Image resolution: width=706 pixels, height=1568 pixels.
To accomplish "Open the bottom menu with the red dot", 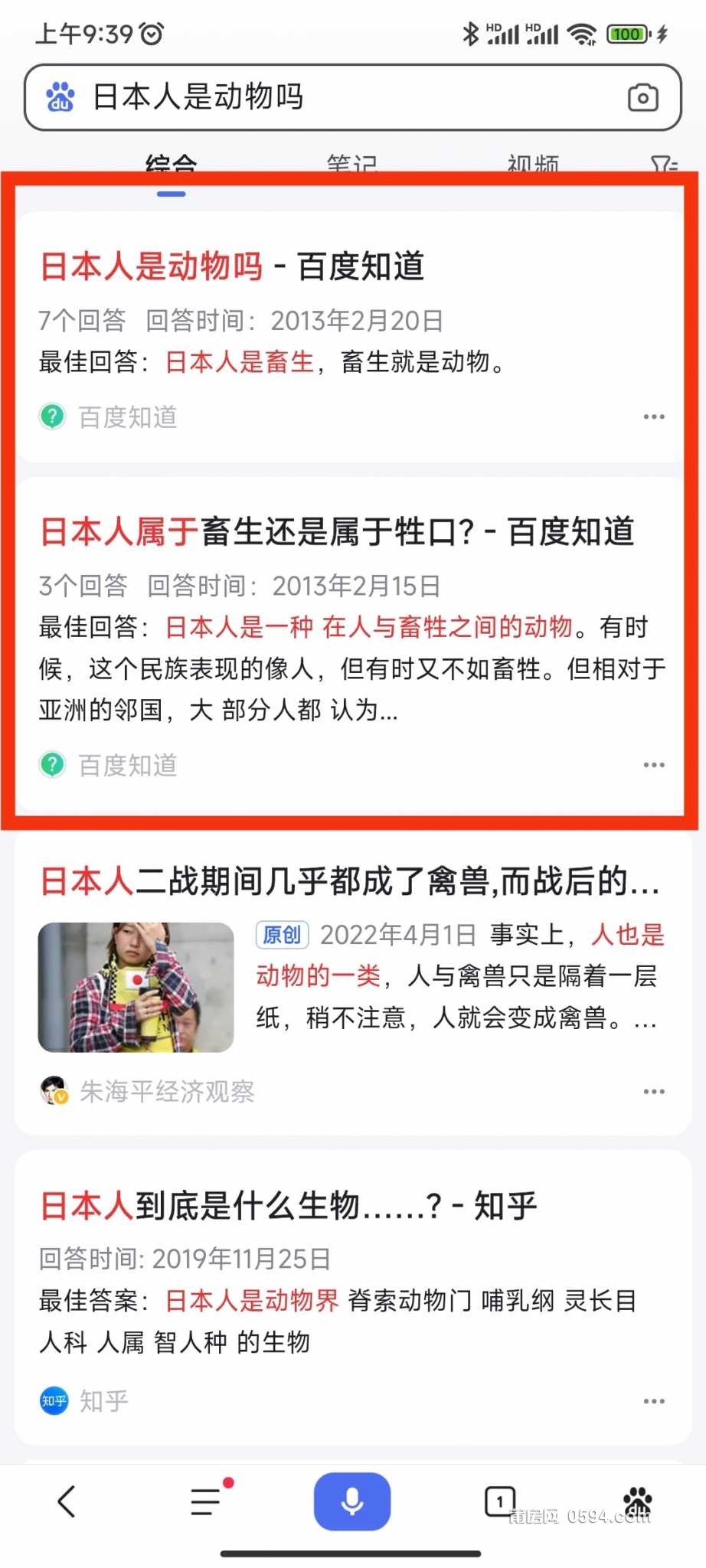I will point(207,1501).
